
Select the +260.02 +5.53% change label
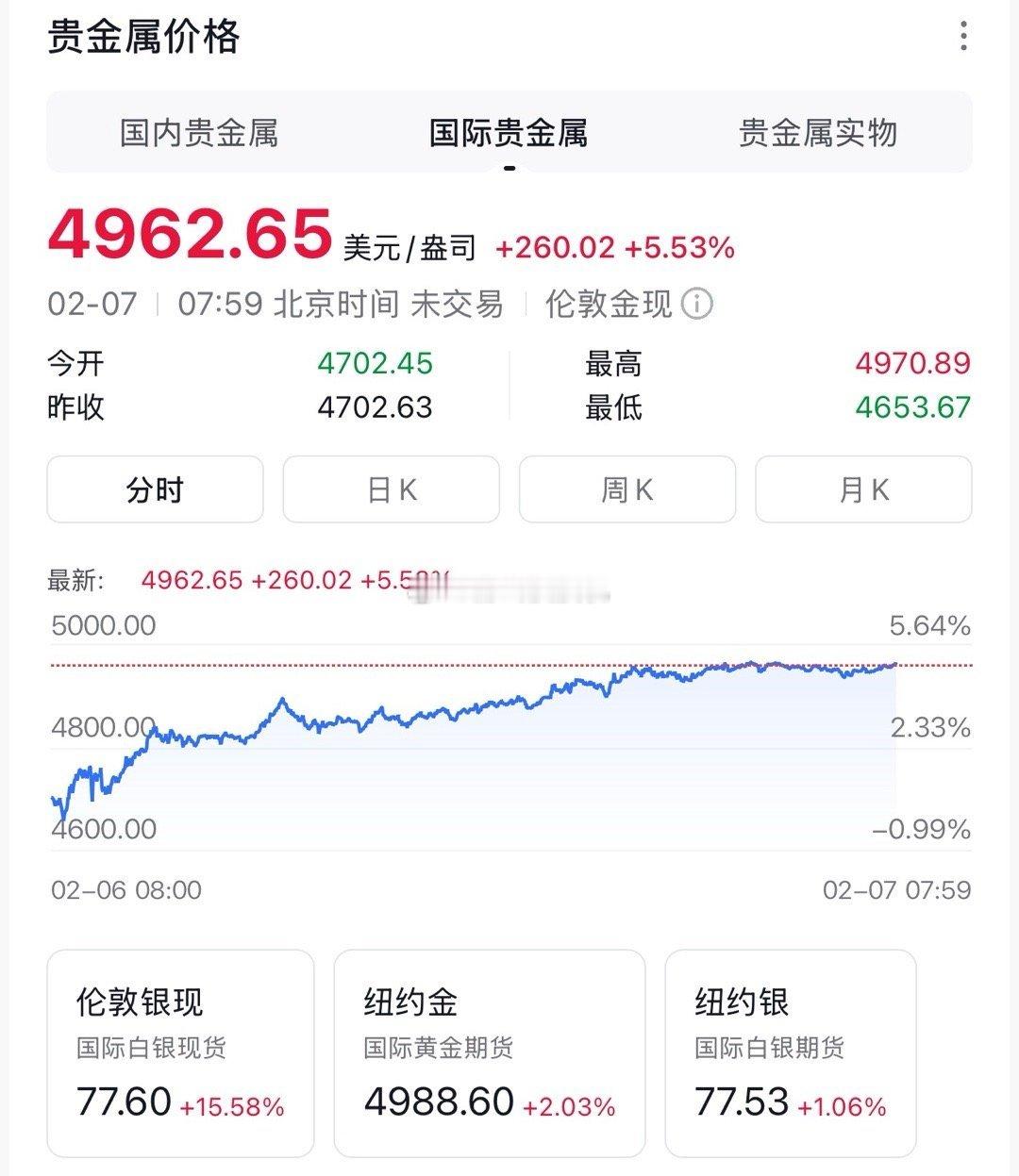pyautogui.click(x=615, y=247)
